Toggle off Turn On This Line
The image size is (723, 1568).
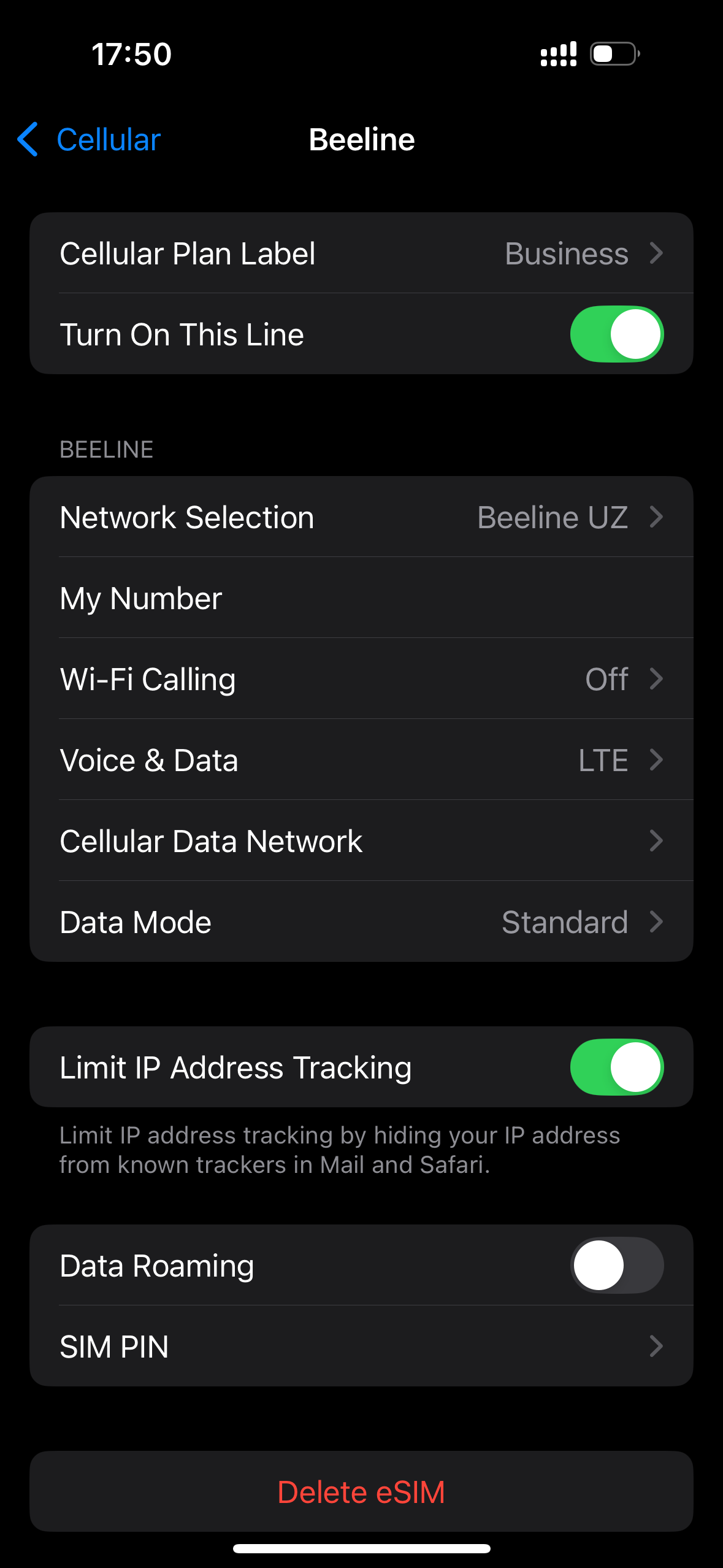pos(617,334)
